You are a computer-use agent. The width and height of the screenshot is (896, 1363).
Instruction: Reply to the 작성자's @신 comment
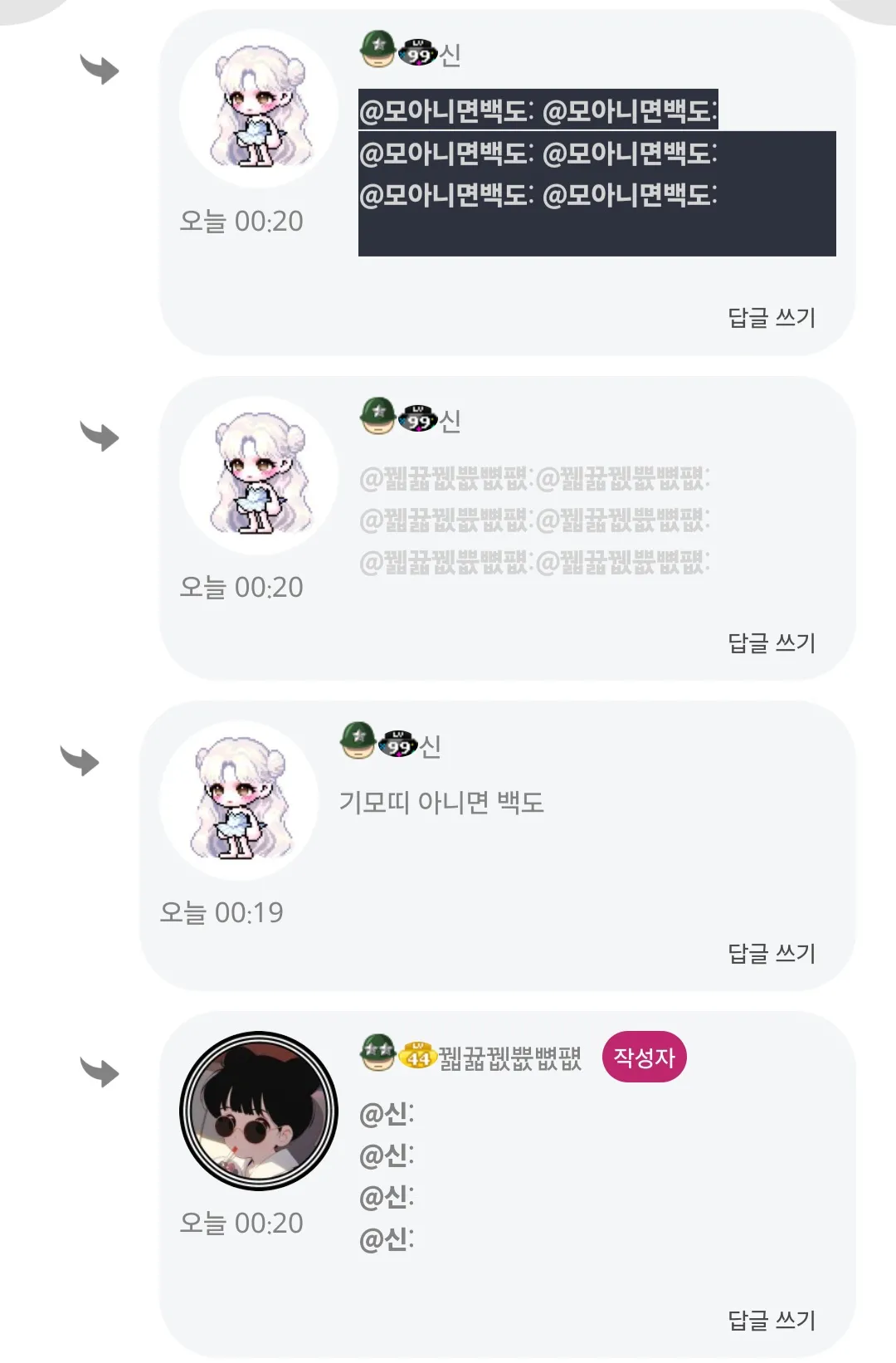point(772,1321)
